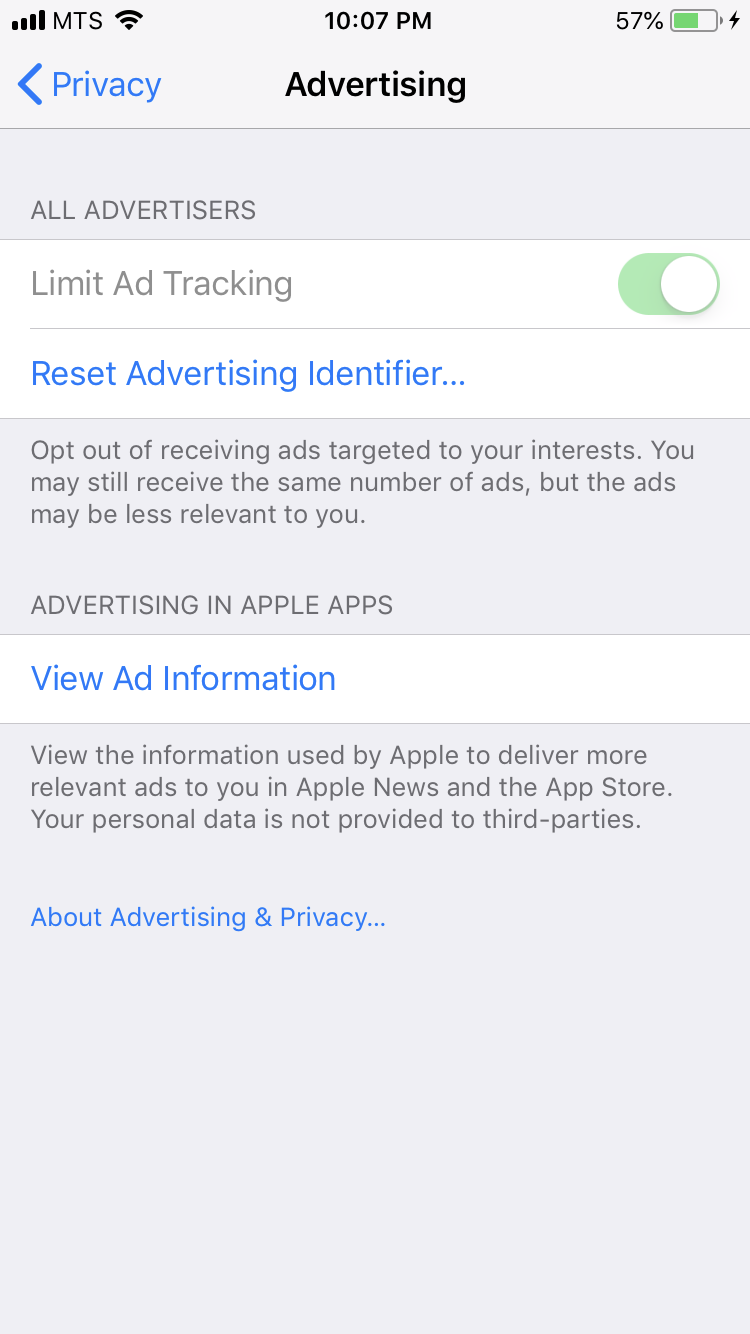Viewport: 750px width, 1334px height.
Task: Open About Advertising & Privacy link
Action: click(208, 917)
